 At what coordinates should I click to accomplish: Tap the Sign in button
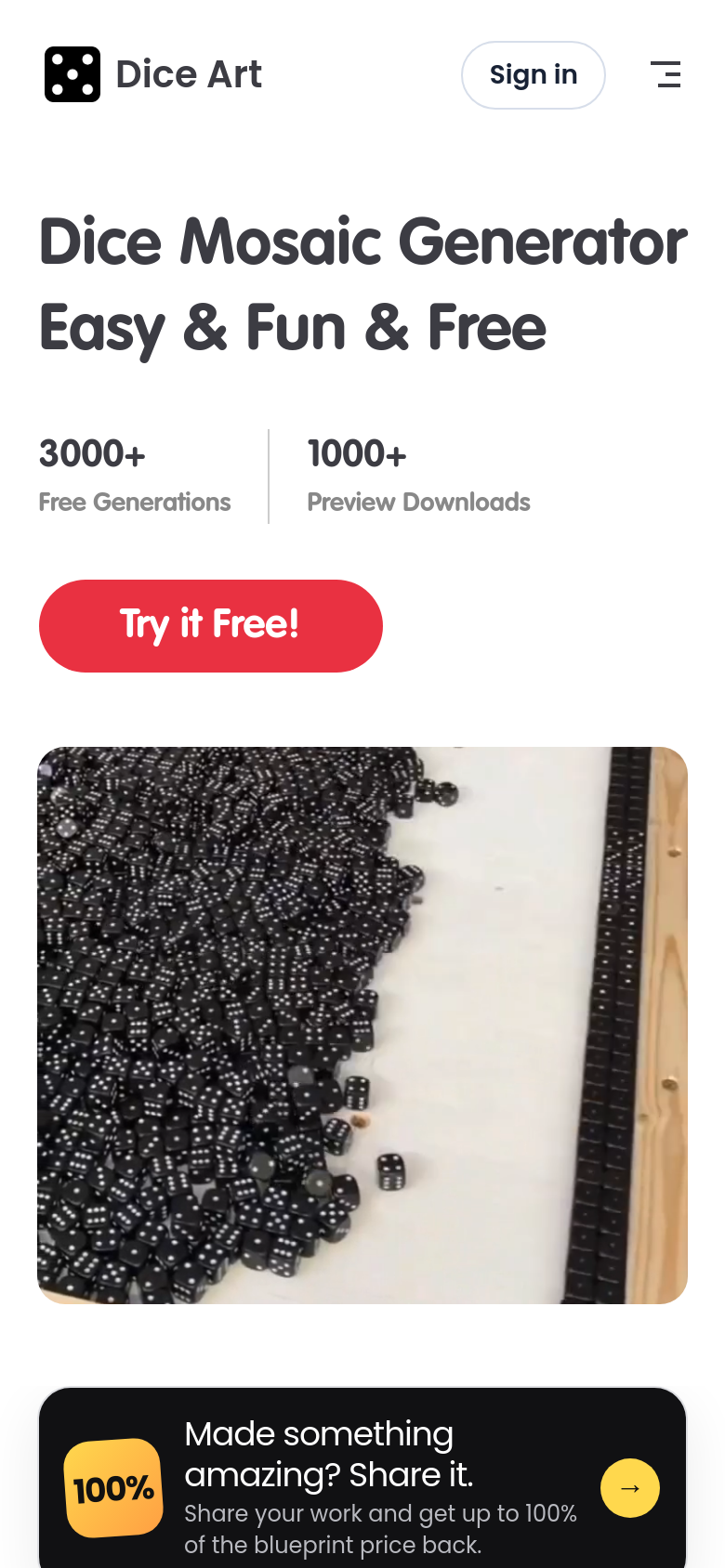534,75
